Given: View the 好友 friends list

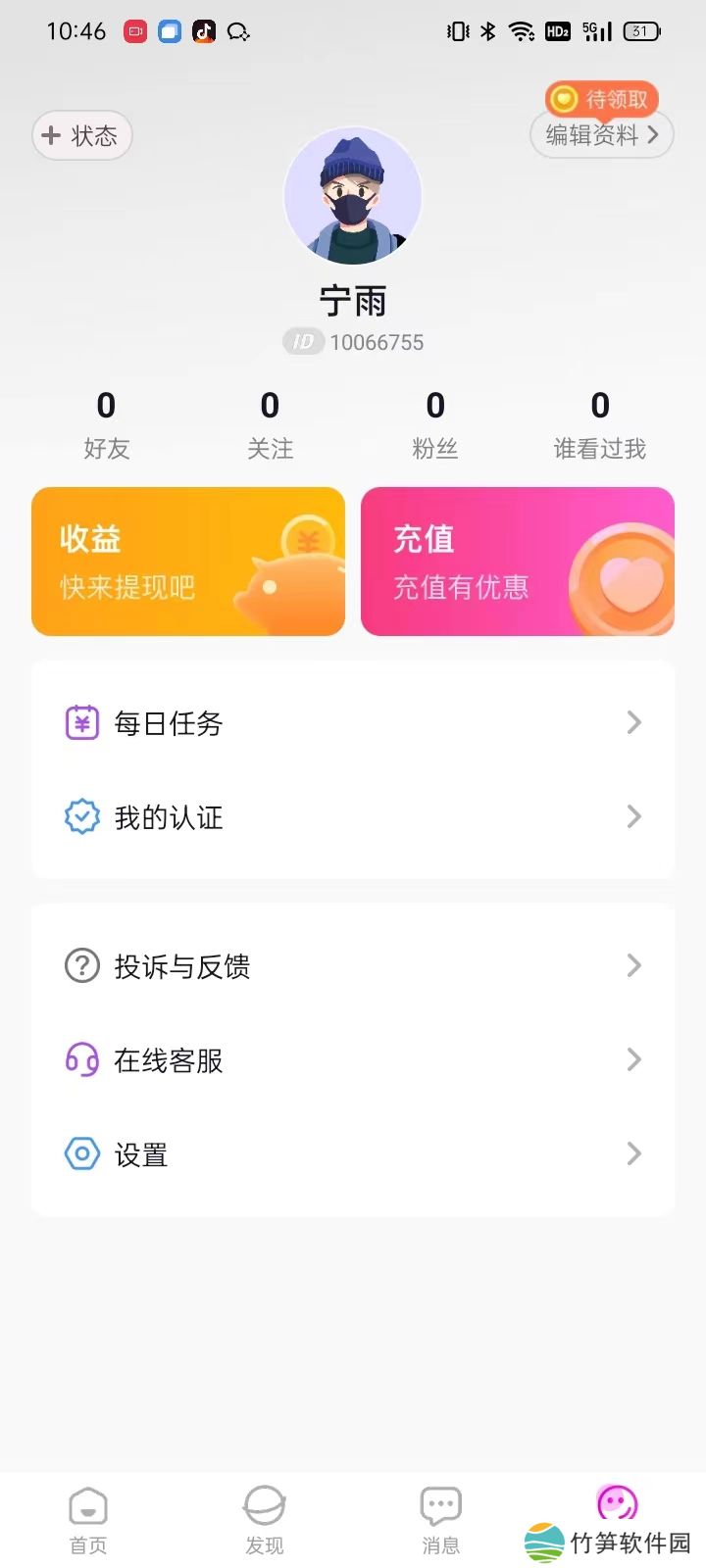Looking at the screenshot, I should click(x=106, y=424).
